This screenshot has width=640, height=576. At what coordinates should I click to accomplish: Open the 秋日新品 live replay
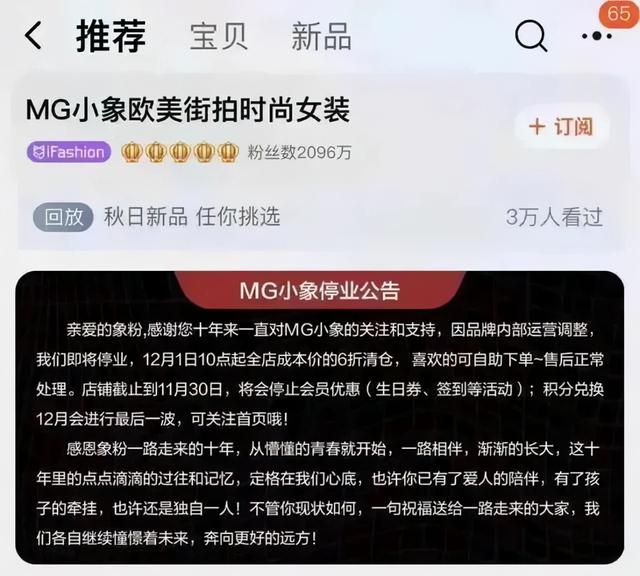click(192, 216)
